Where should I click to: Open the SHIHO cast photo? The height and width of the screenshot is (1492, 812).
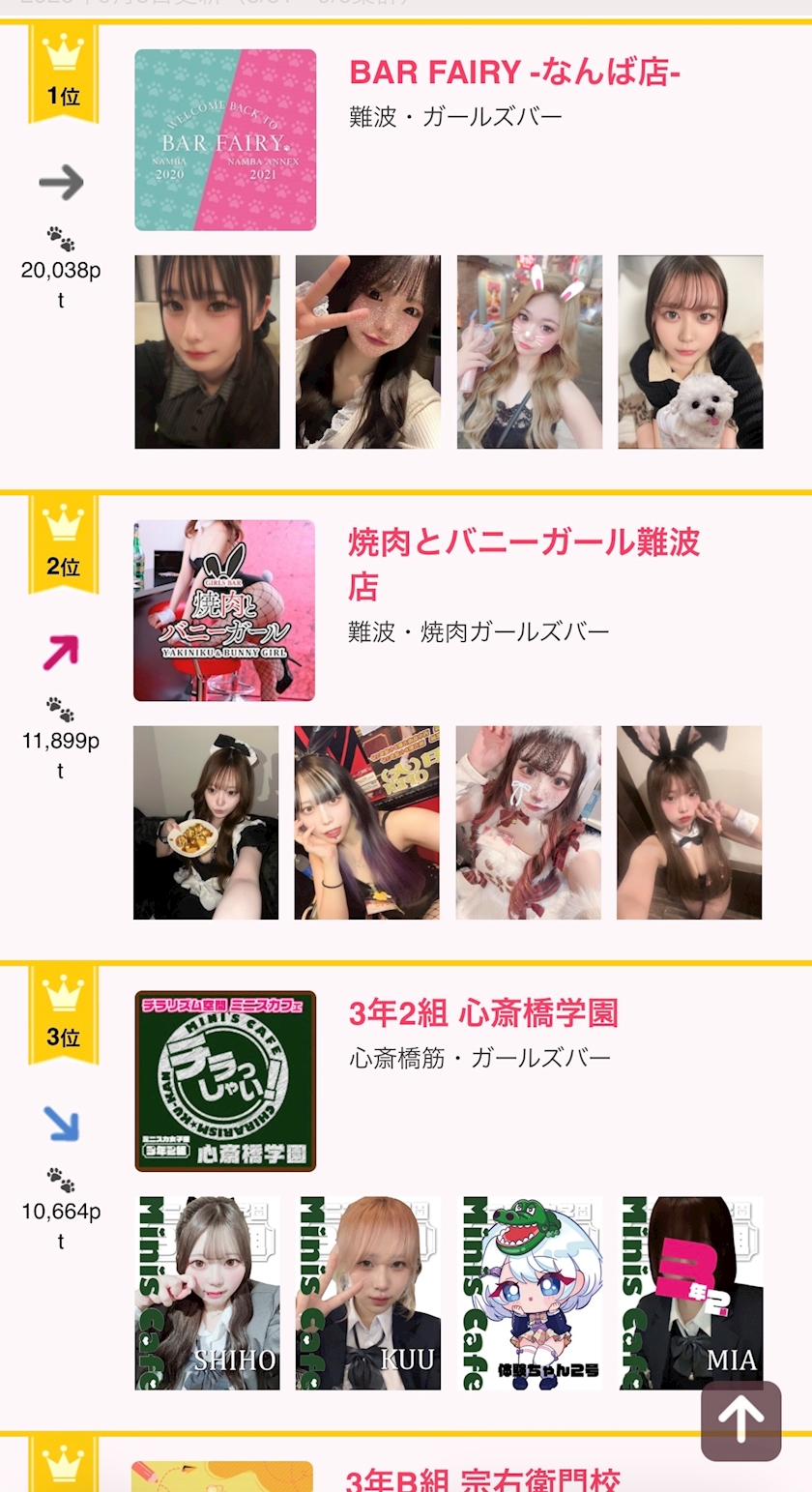(x=207, y=1293)
